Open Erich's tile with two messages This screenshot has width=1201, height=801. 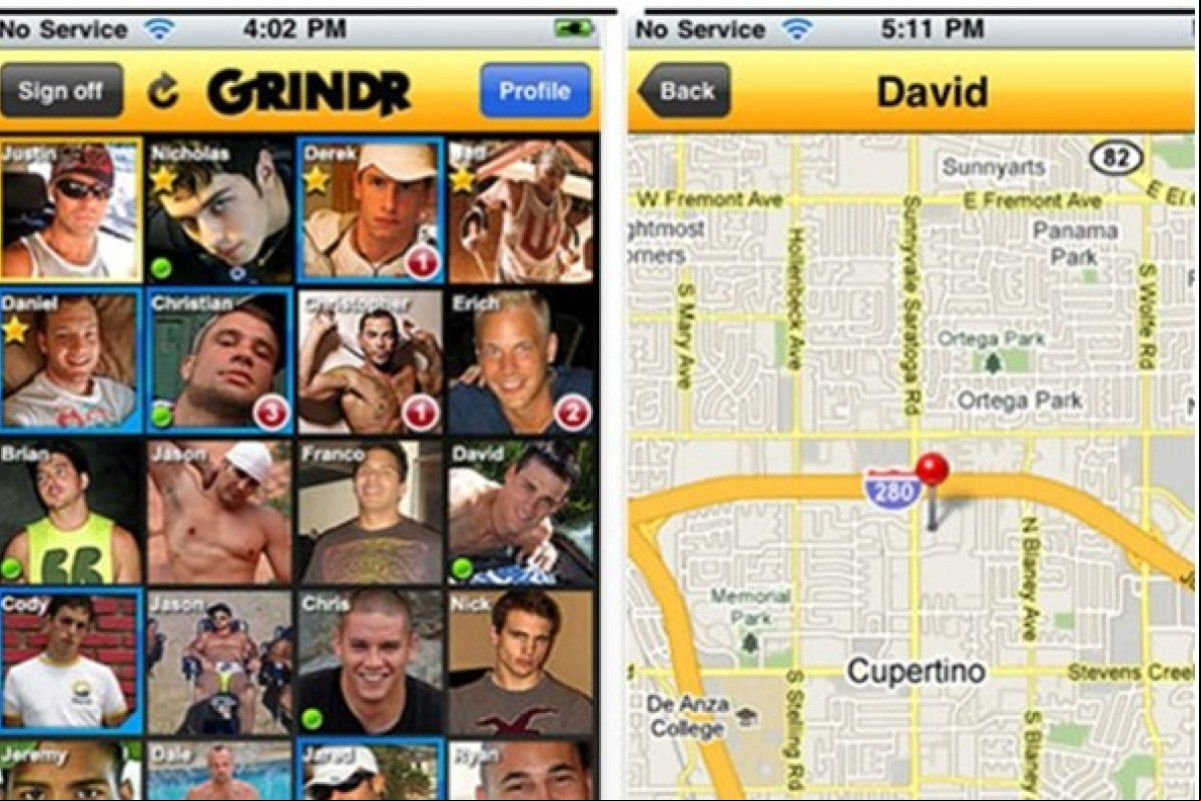click(520, 360)
